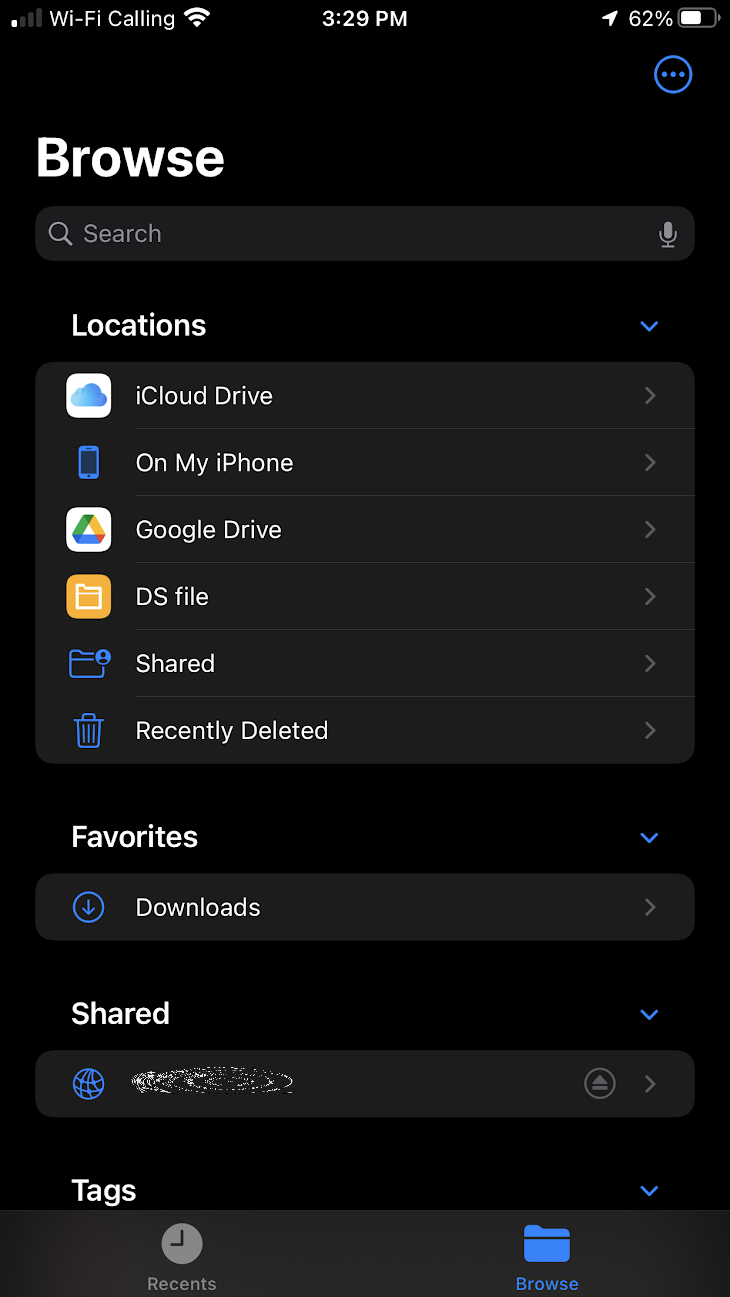Viewport: 730px width, 1297px height.
Task: Open the more options ellipsis menu
Action: point(673,74)
